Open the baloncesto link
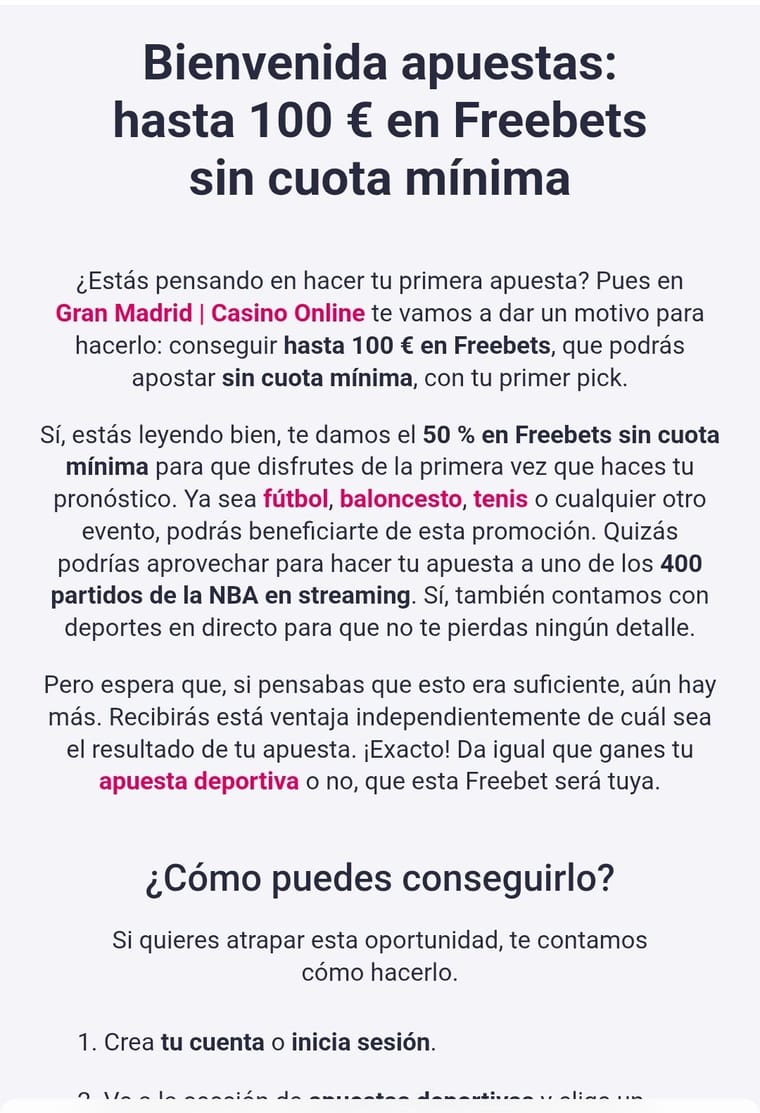760x1113 pixels. click(400, 498)
